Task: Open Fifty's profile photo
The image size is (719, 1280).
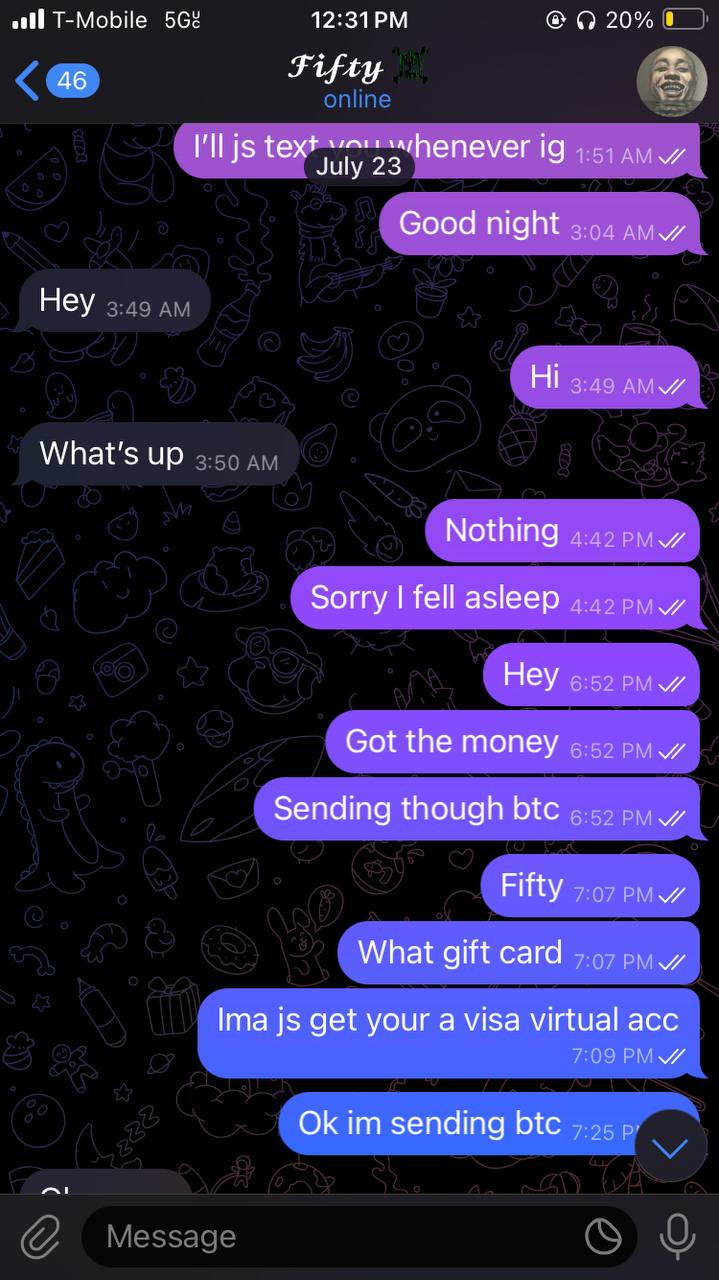Action: [671, 80]
